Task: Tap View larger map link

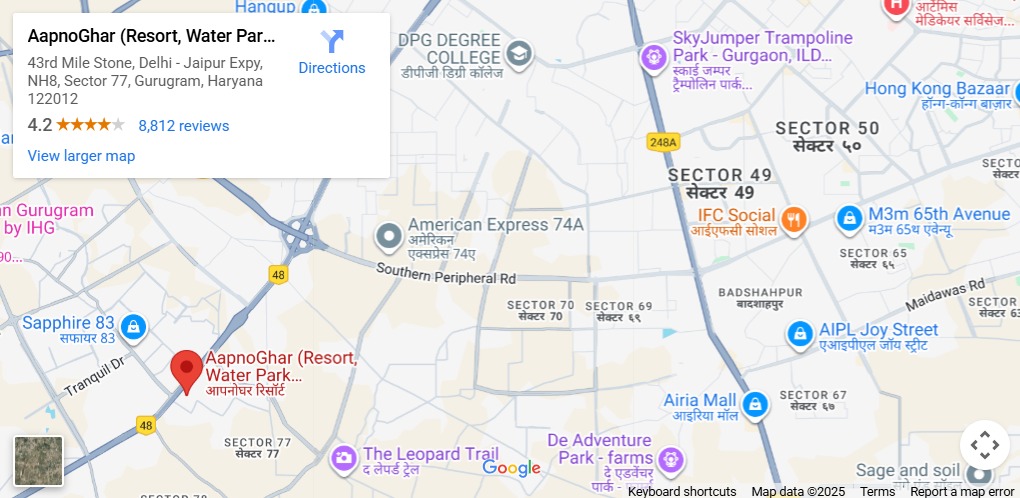Action: (x=81, y=156)
